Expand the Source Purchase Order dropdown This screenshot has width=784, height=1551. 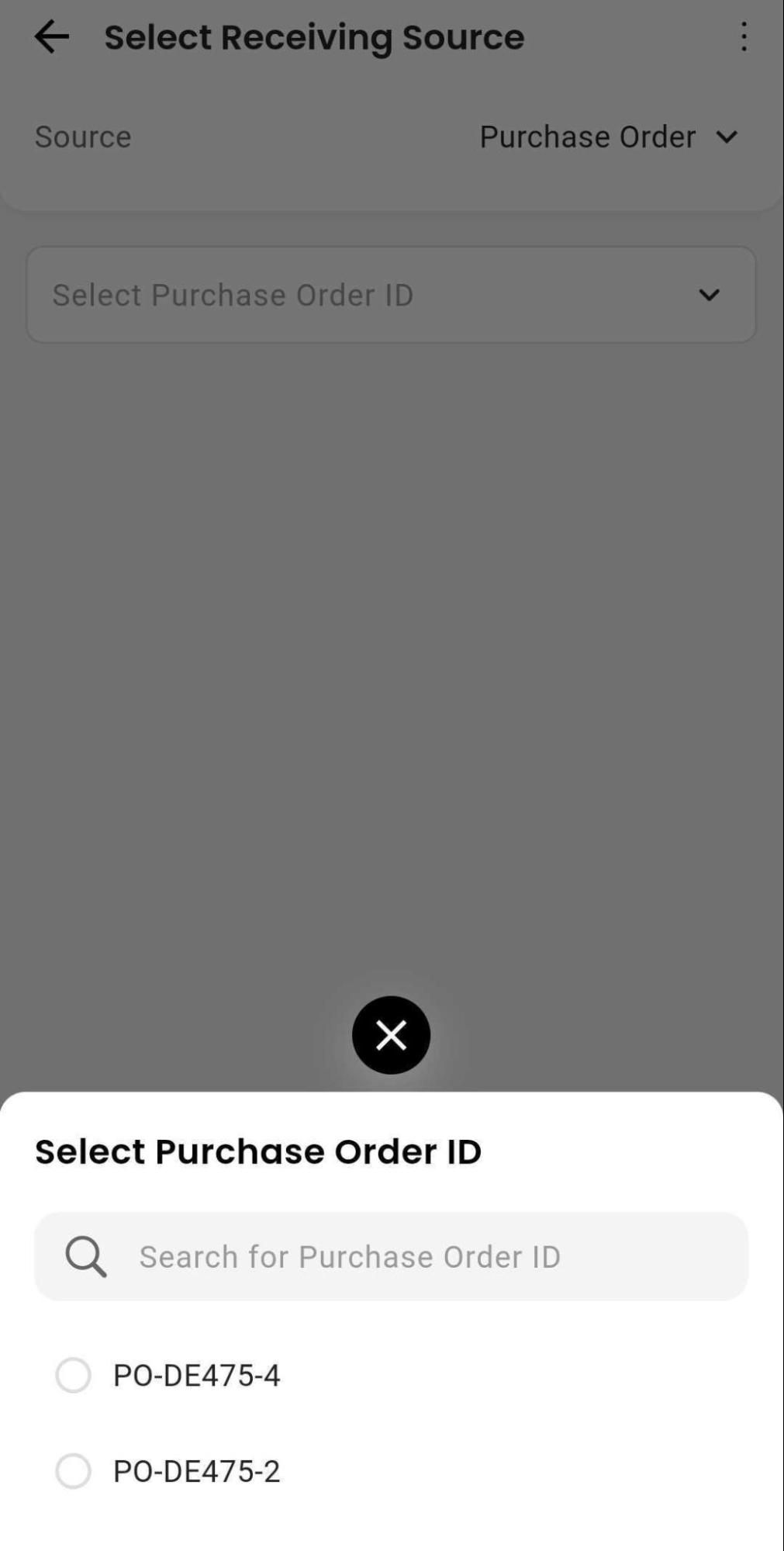[609, 137]
